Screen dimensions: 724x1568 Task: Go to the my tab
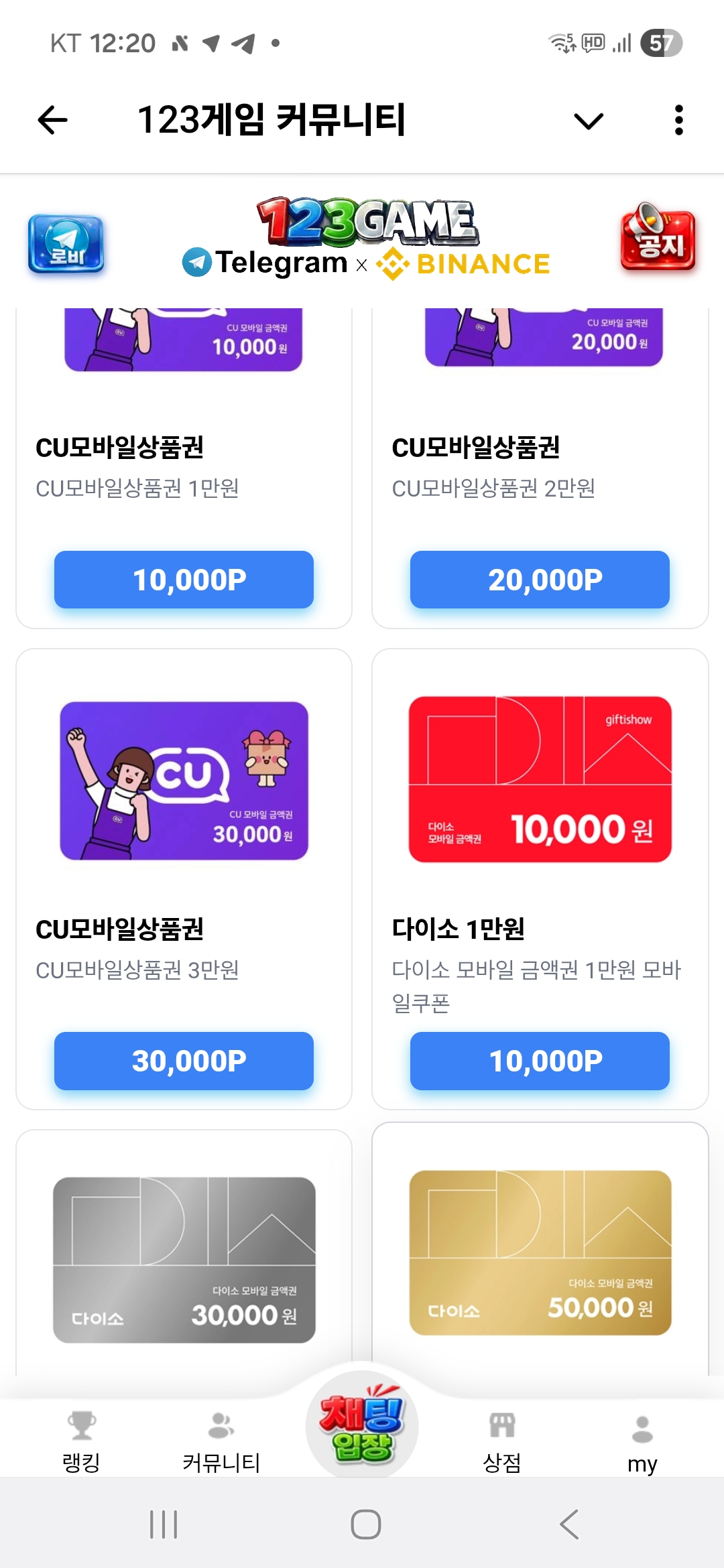(x=642, y=1441)
